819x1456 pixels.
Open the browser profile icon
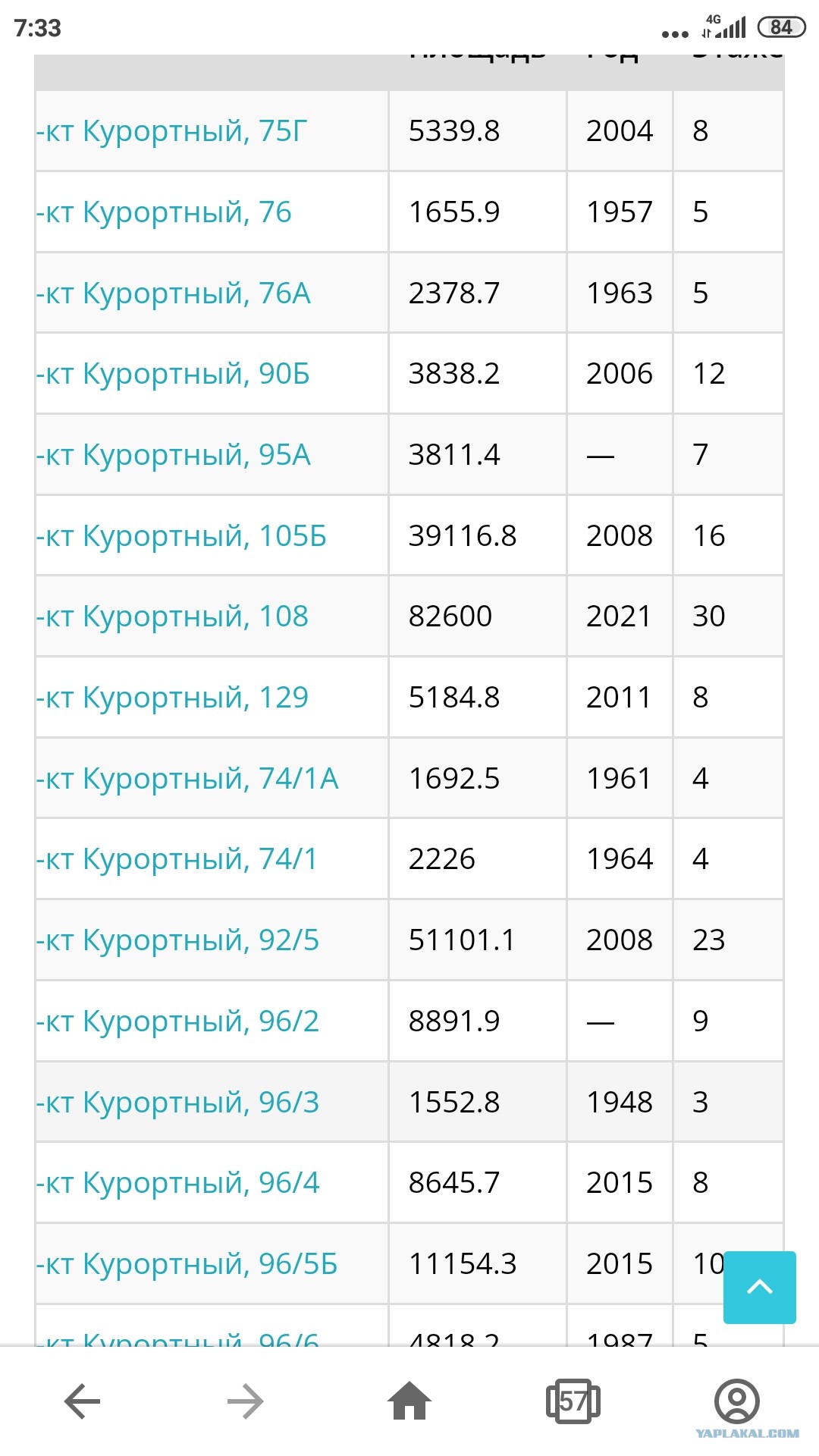(x=737, y=1401)
